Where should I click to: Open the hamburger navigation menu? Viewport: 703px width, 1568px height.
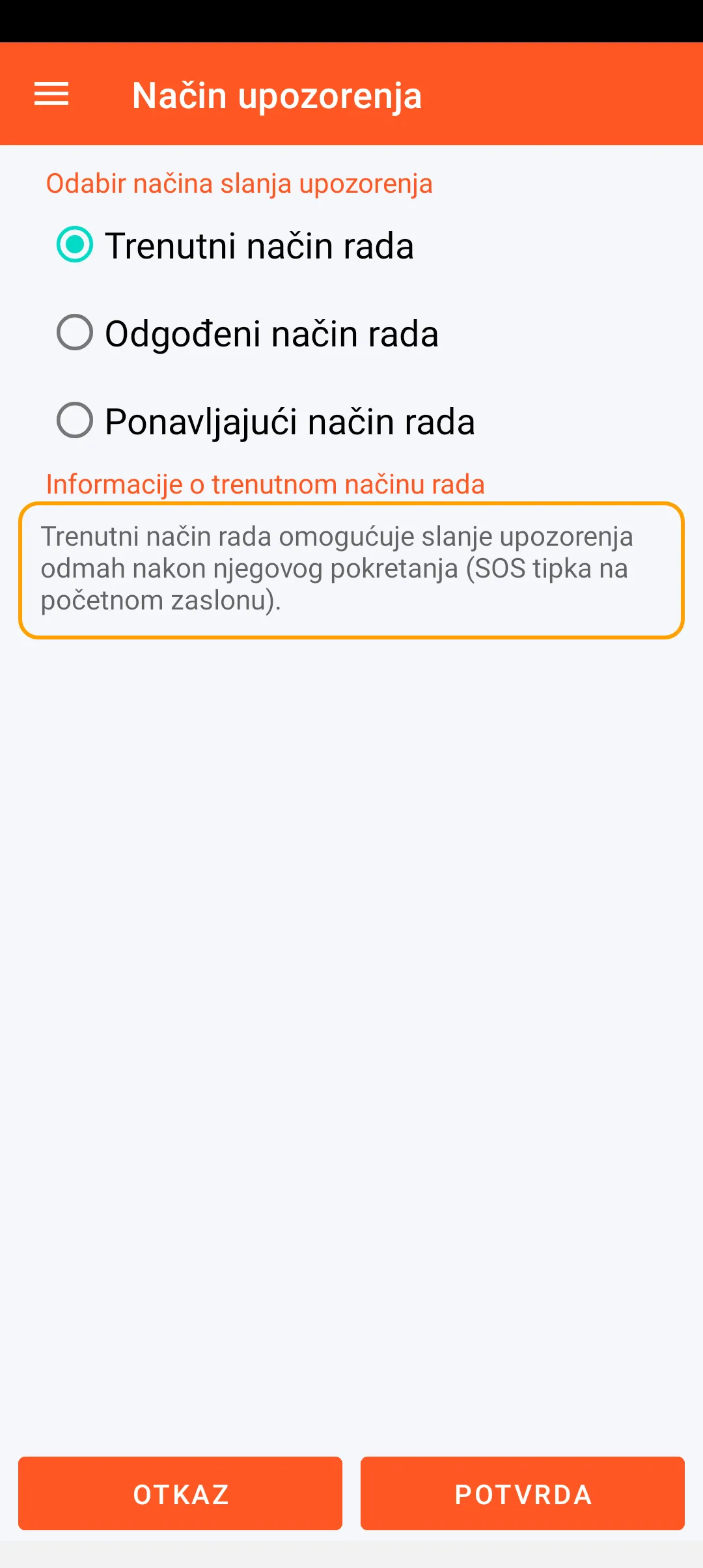click(51, 94)
